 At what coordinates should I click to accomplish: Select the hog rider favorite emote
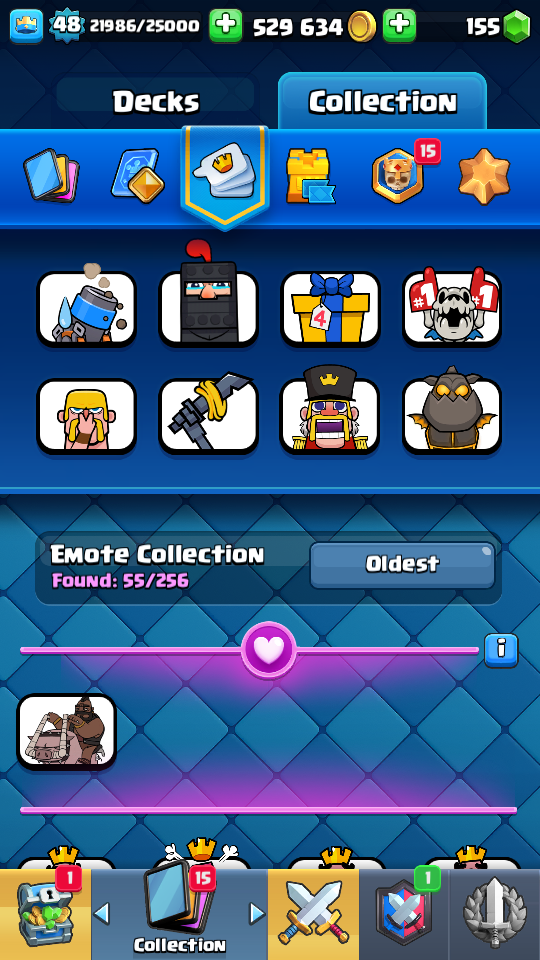pos(66,732)
